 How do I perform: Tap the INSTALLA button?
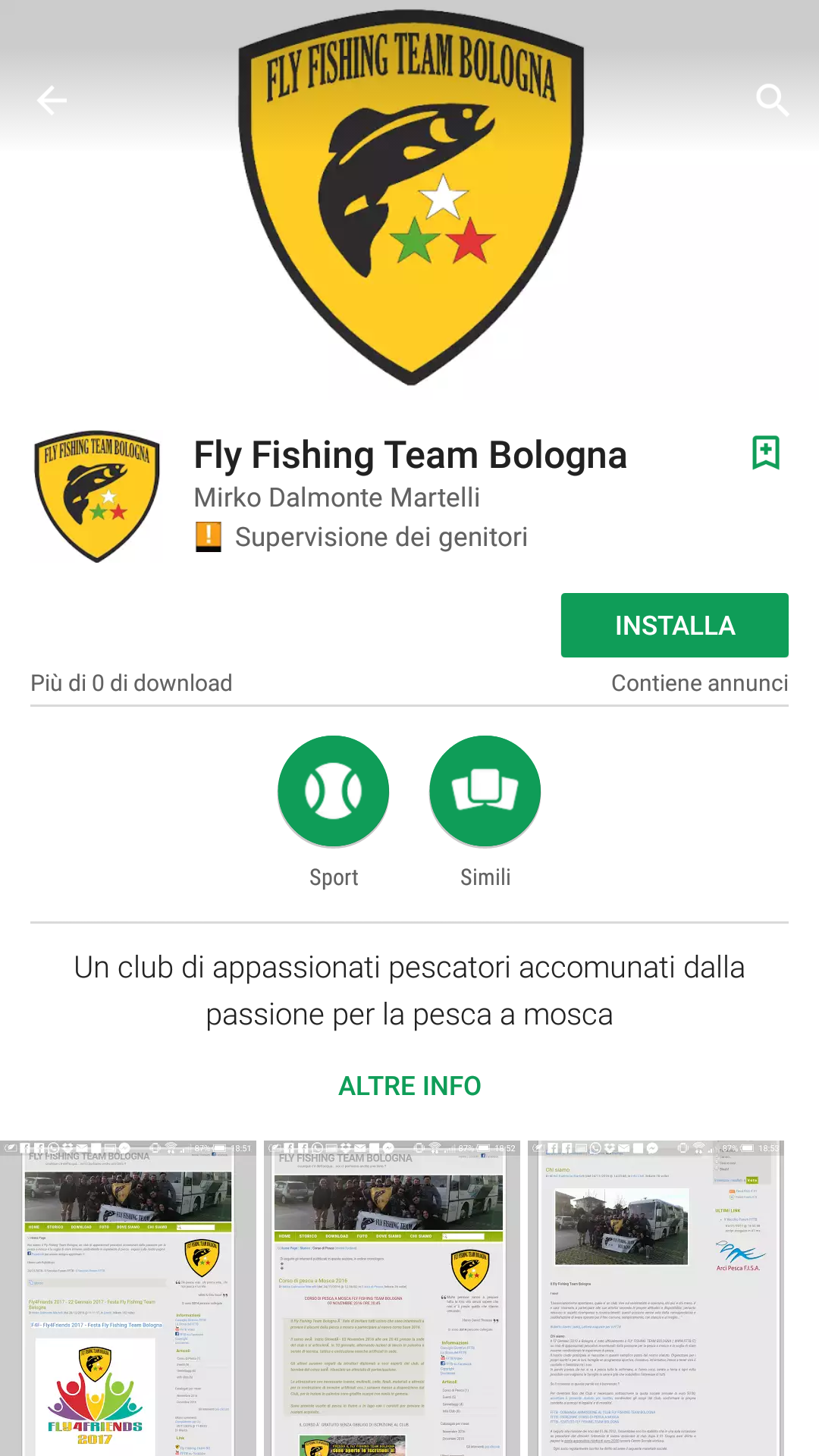click(674, 626)
